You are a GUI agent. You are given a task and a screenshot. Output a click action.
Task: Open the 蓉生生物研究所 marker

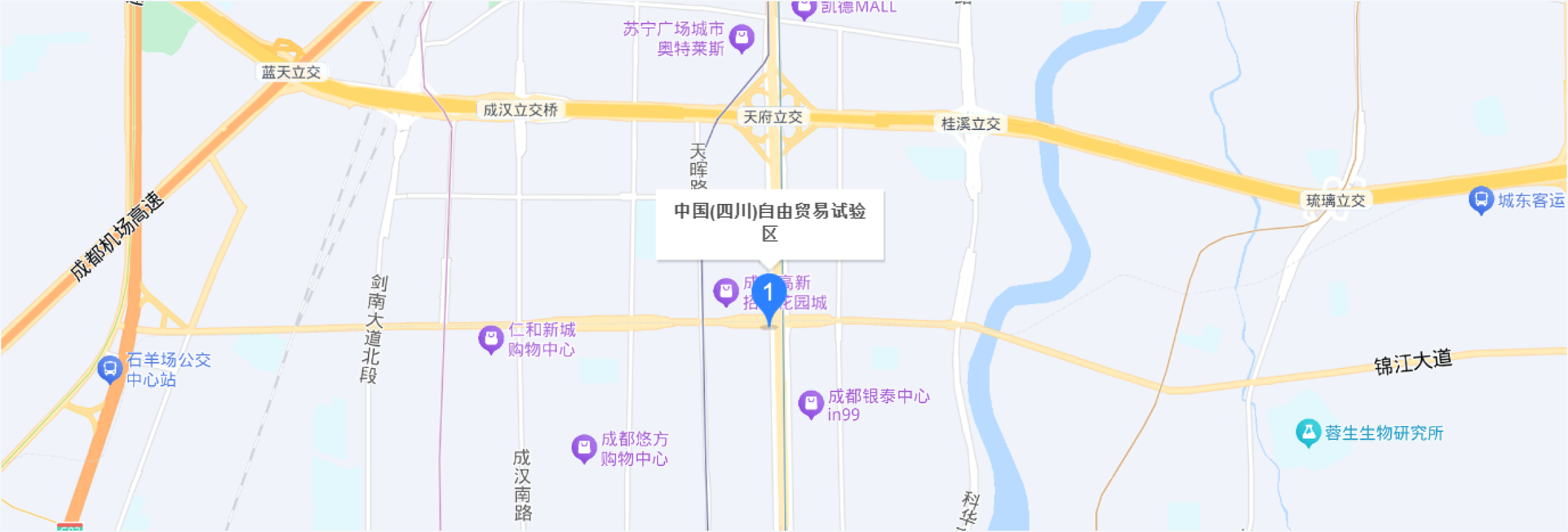pos(1308,431)
